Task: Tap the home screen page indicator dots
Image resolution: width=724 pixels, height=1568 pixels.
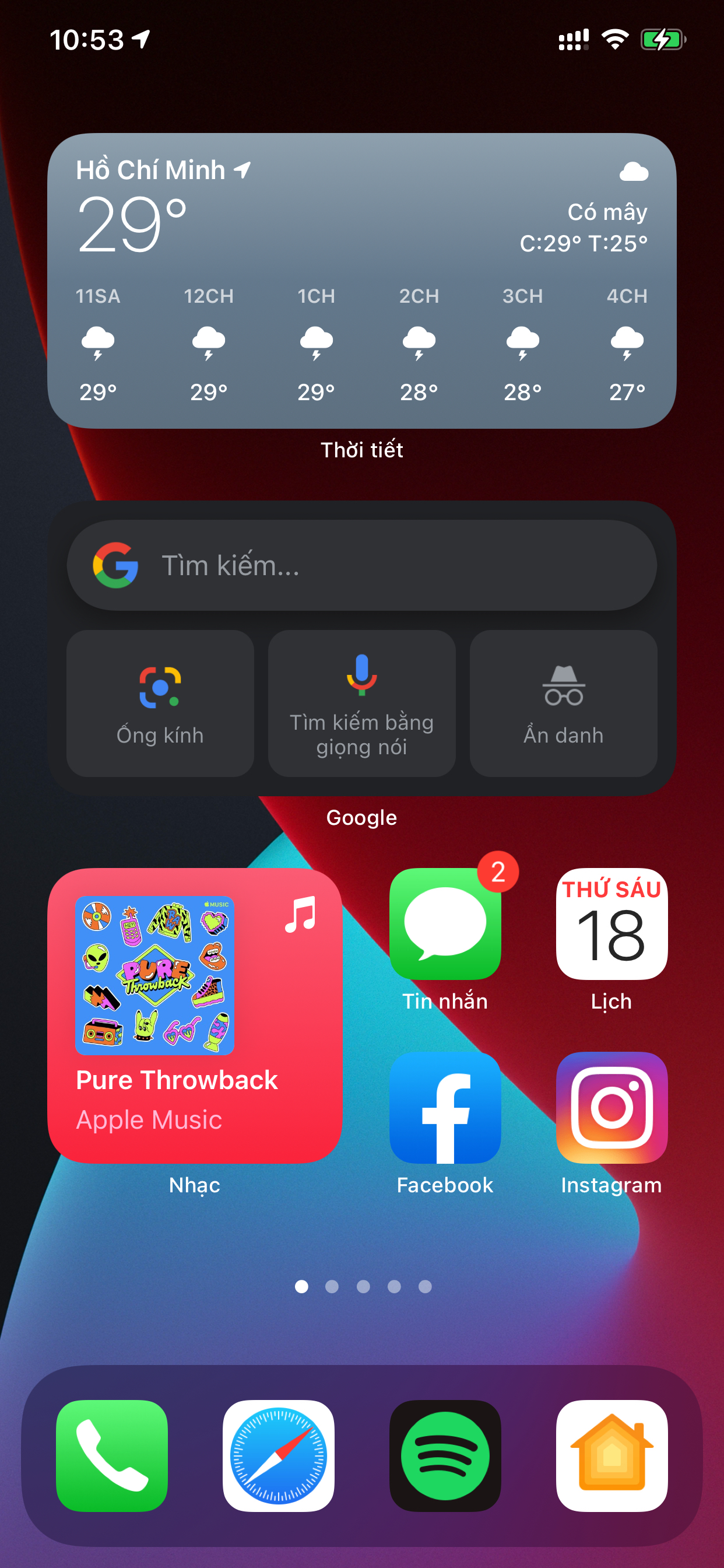Action: pyautogui.click(x=363, y=1286)
